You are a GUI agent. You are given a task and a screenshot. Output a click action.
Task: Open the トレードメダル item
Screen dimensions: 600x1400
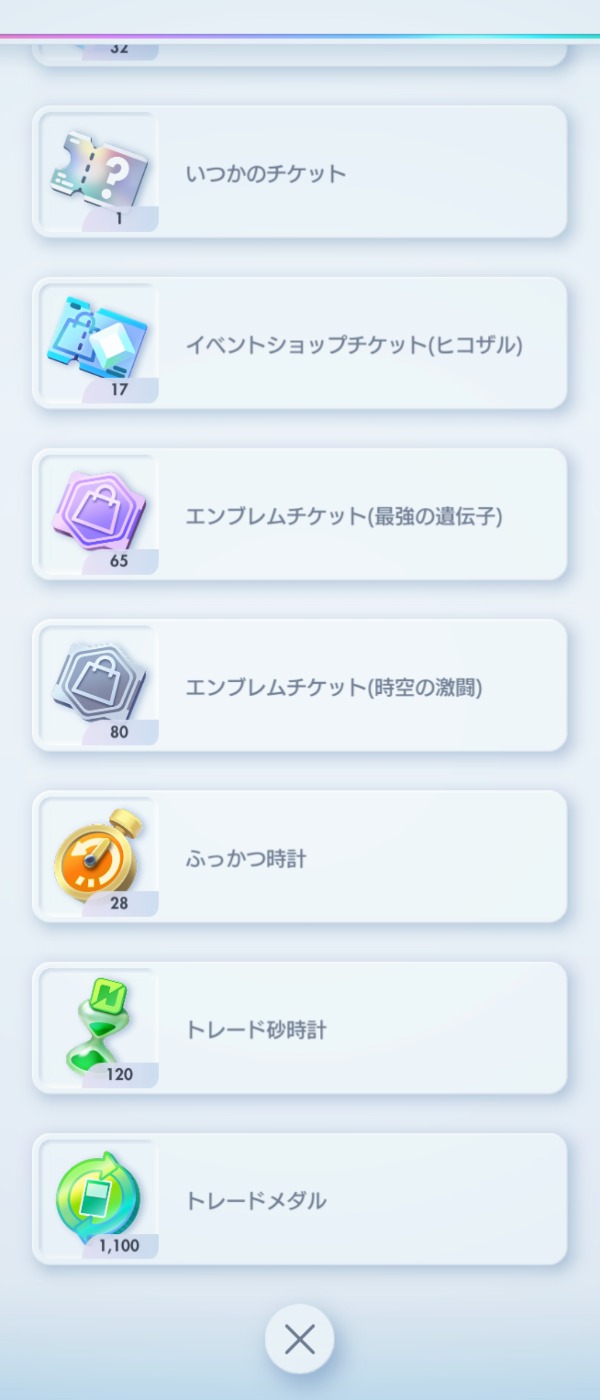click(x=299, y=1199)
